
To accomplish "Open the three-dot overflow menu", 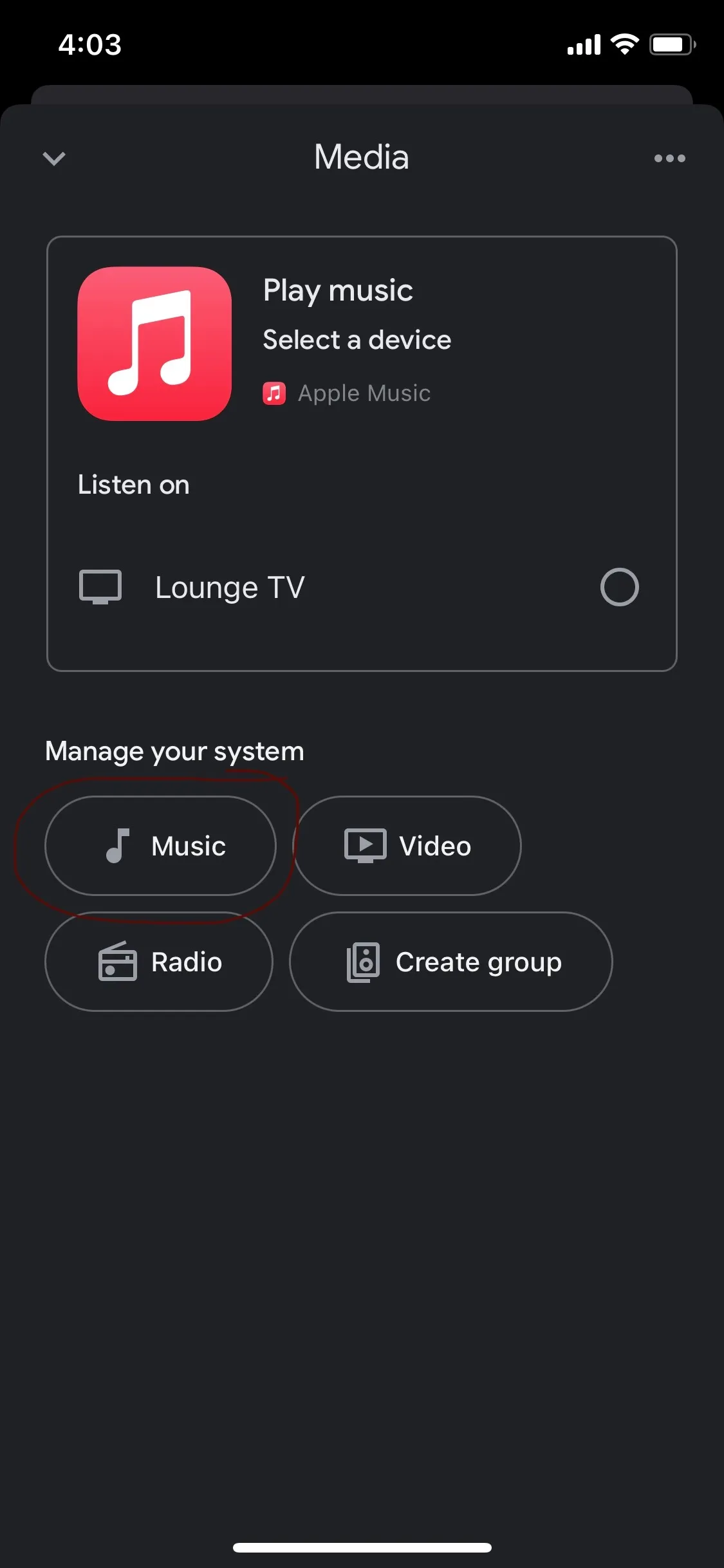I will coord(668,158).
